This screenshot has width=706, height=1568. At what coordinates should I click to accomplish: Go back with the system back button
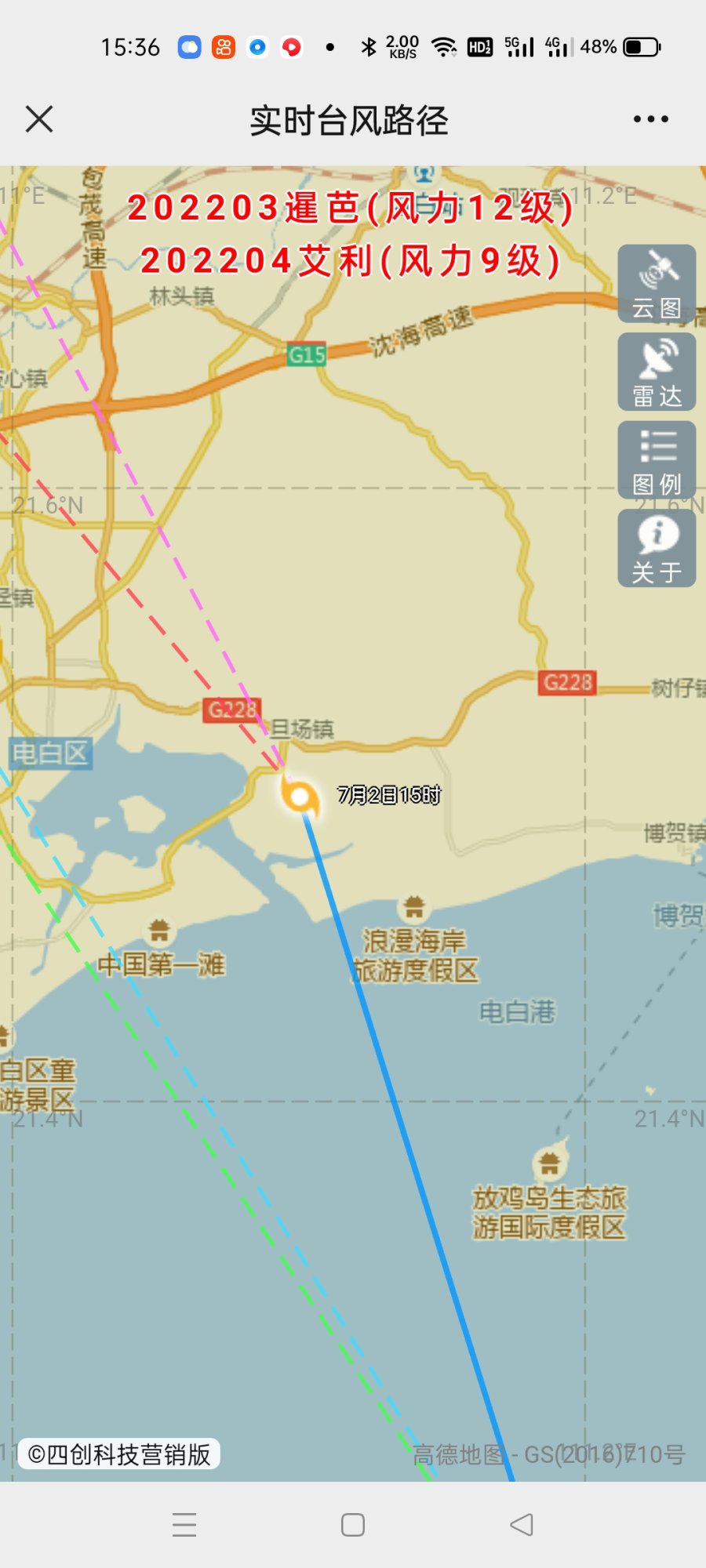(522, 1524)
